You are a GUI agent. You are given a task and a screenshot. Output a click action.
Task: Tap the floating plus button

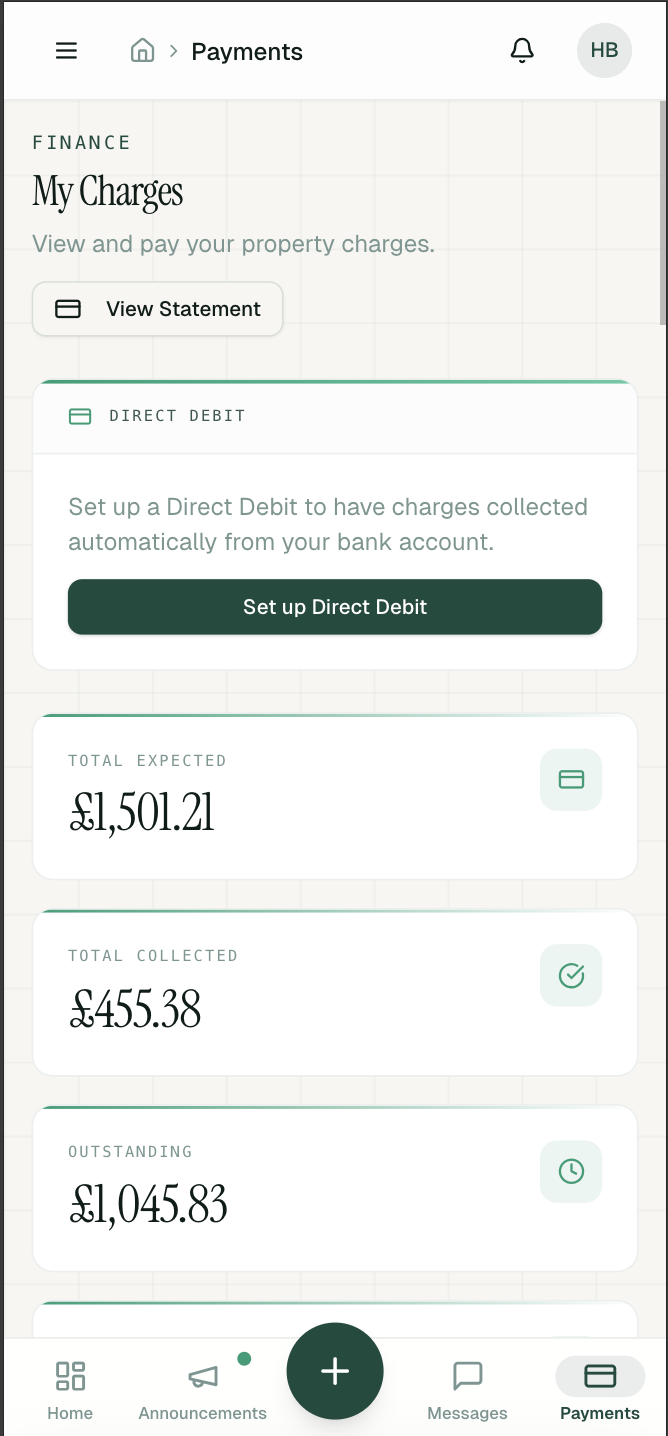coord(335,1371)
